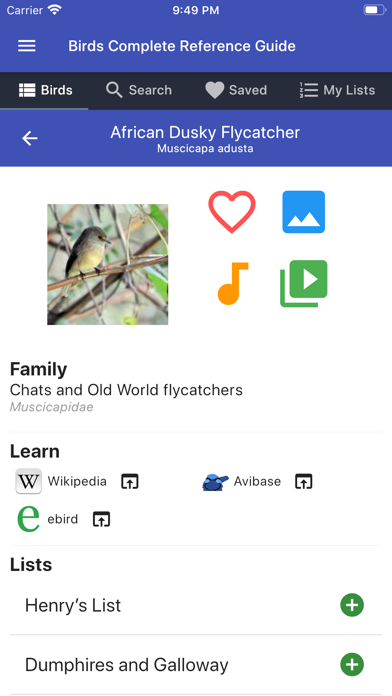Add bird to Henry's List
392x696 pixels.
click(352, 605)
